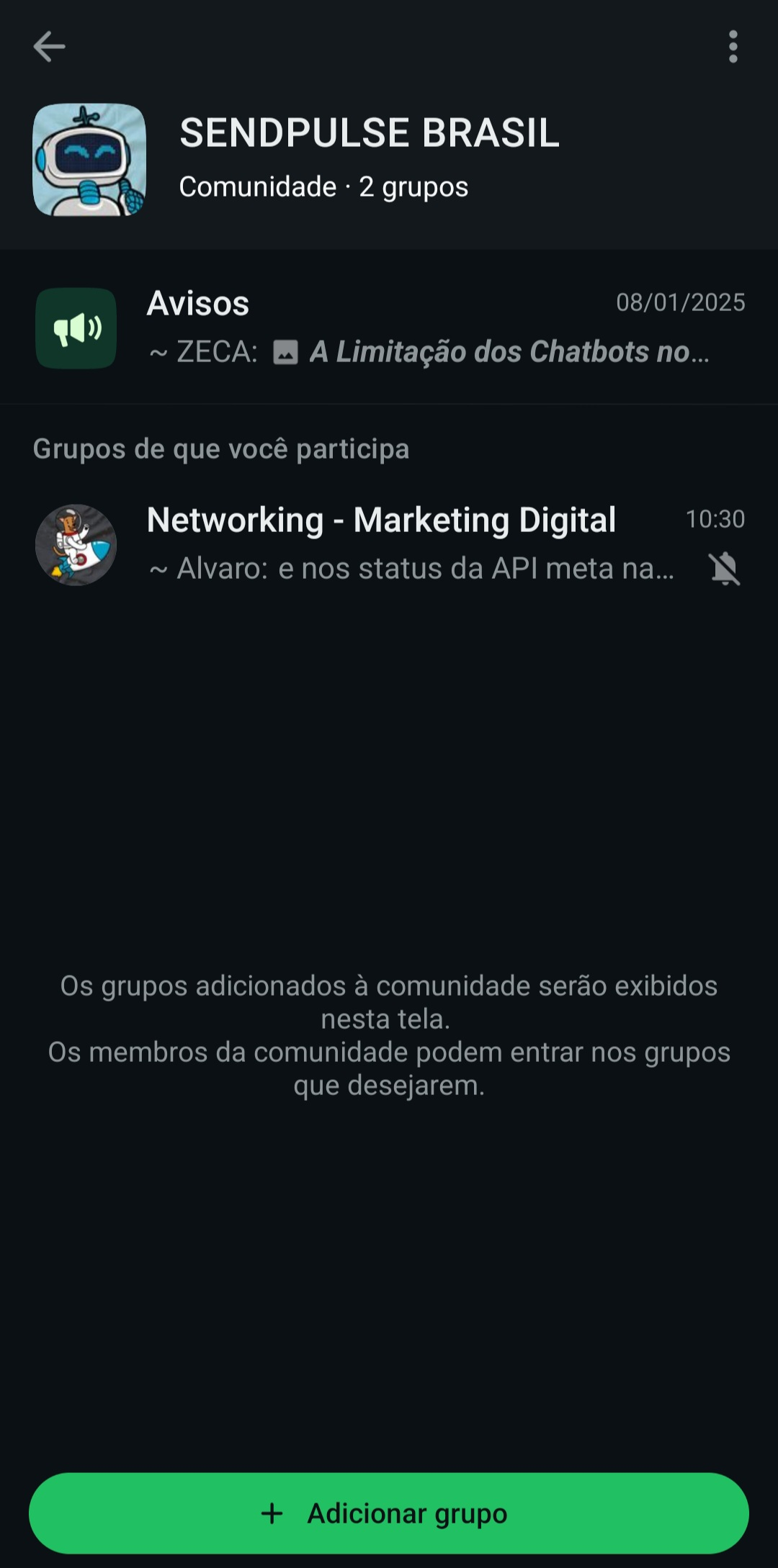Enable alerts for the community announcements

coord(76,328)
